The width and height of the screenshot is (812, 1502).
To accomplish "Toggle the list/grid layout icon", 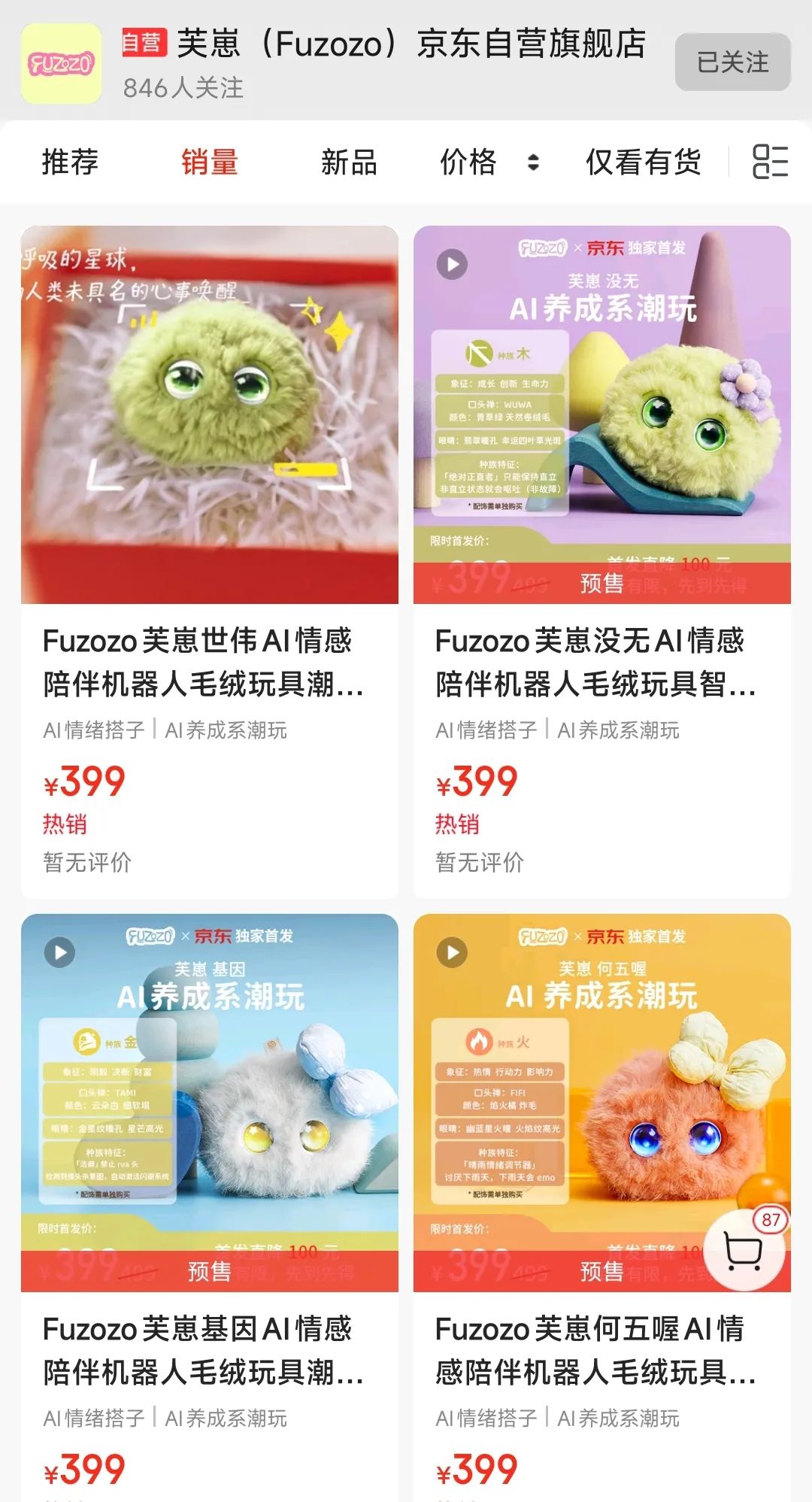I will tap(770, 162).
